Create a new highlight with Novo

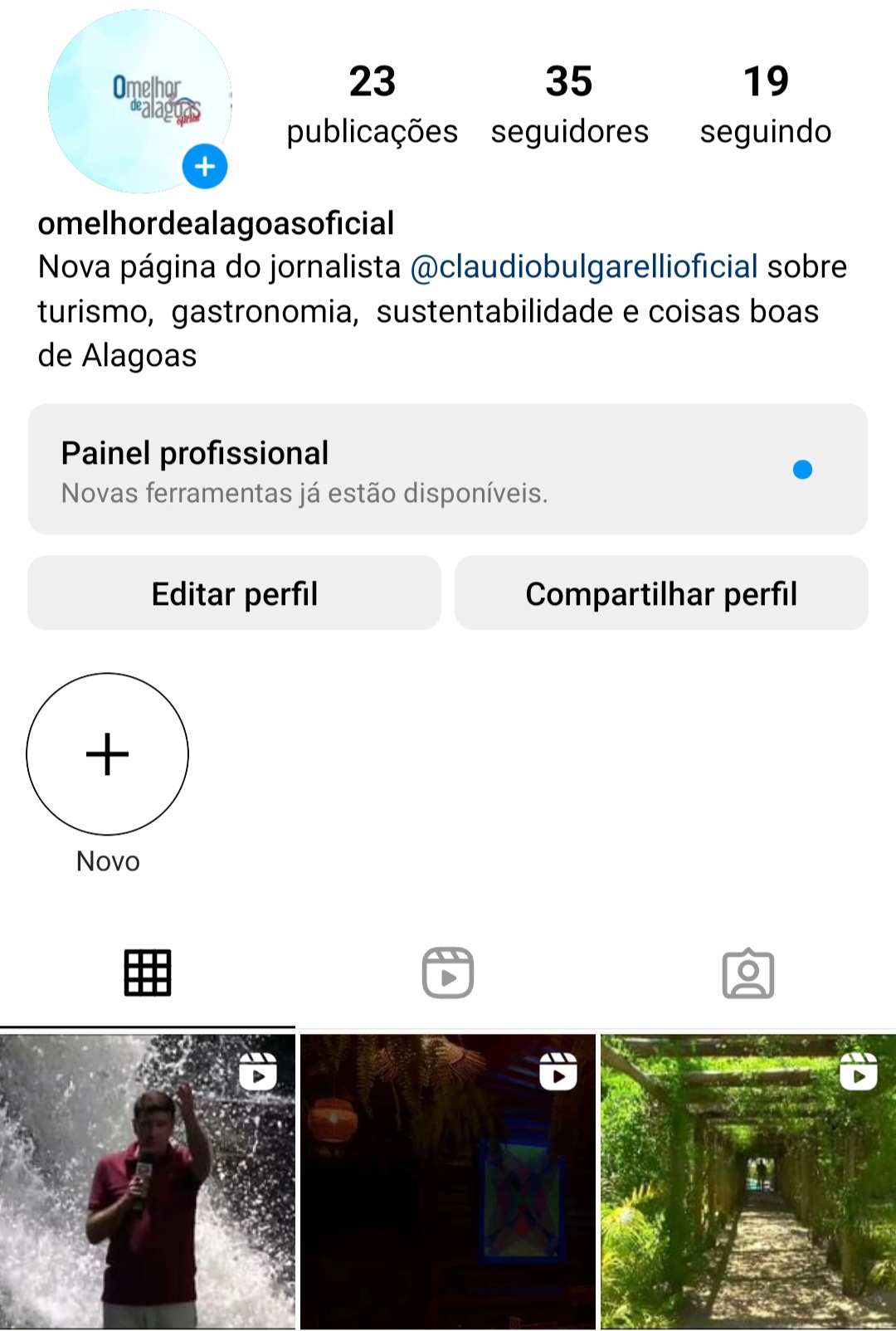coord(108,754)
